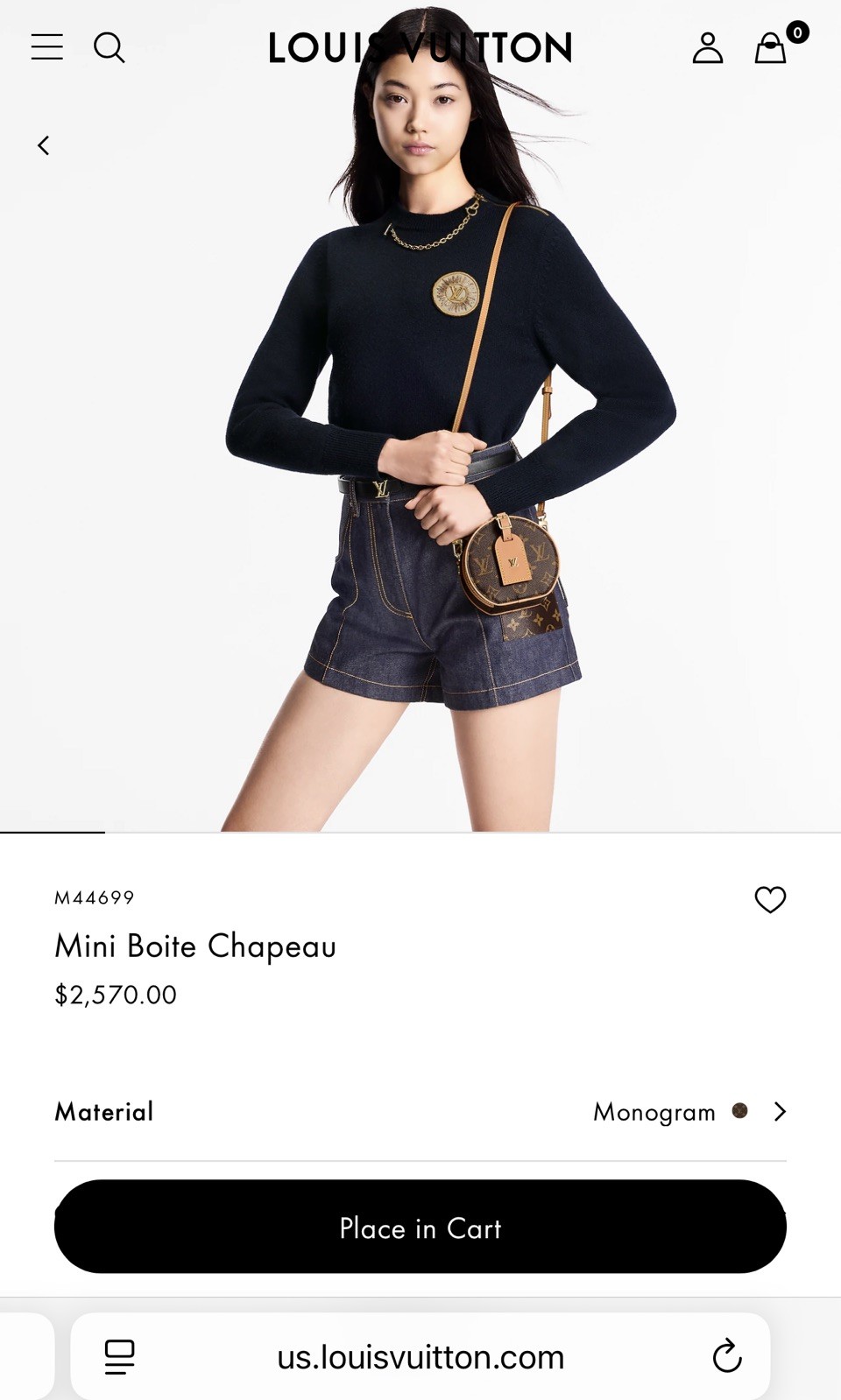The image size is (841, 1400).
Task: Open the hamburger menu
Action: [x=47, y=47]
